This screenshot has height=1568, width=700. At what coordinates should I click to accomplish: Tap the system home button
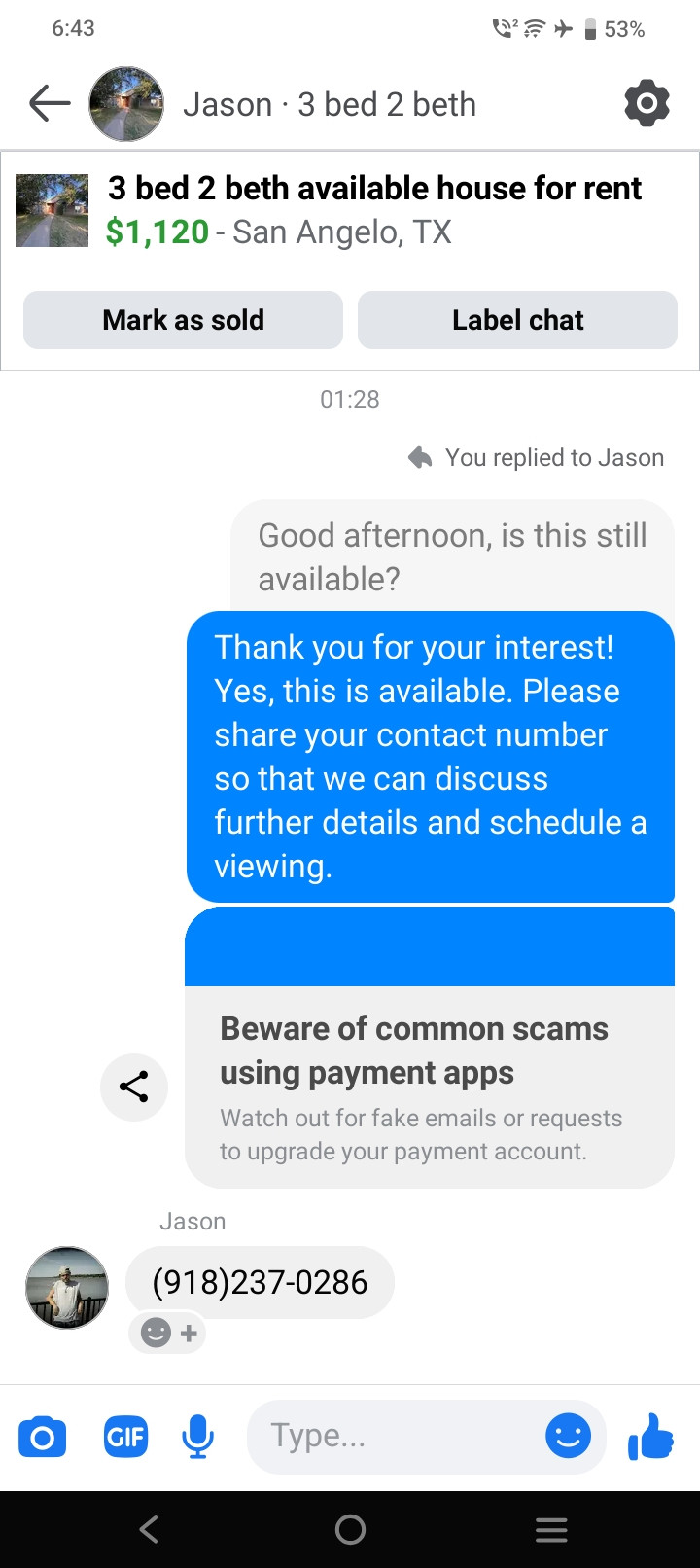(x=350, y=1530)
